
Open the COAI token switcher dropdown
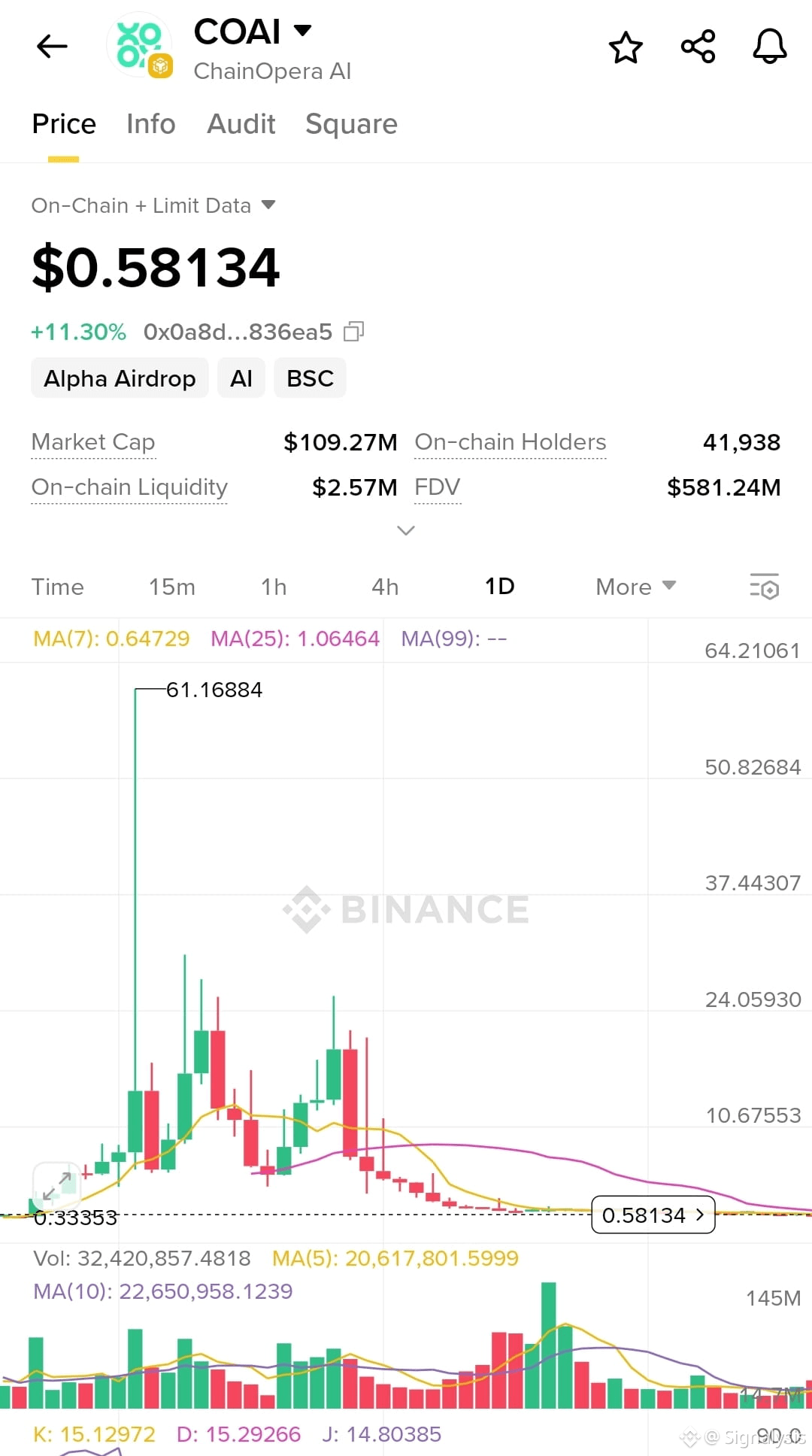[x=302, y=31]
